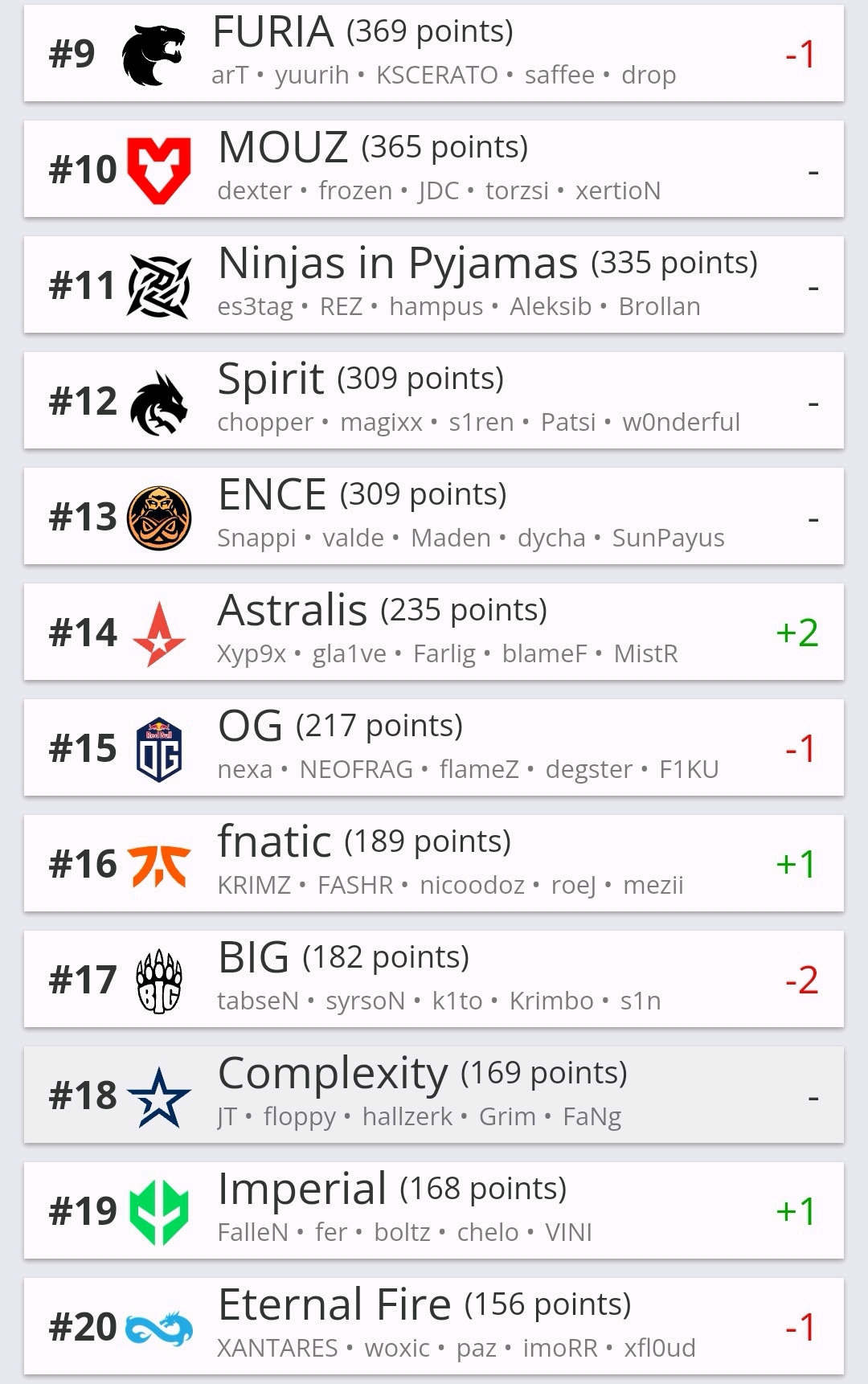Open the BIG team card
Viewport: 868px width, 1384px height.
[434, 979]
